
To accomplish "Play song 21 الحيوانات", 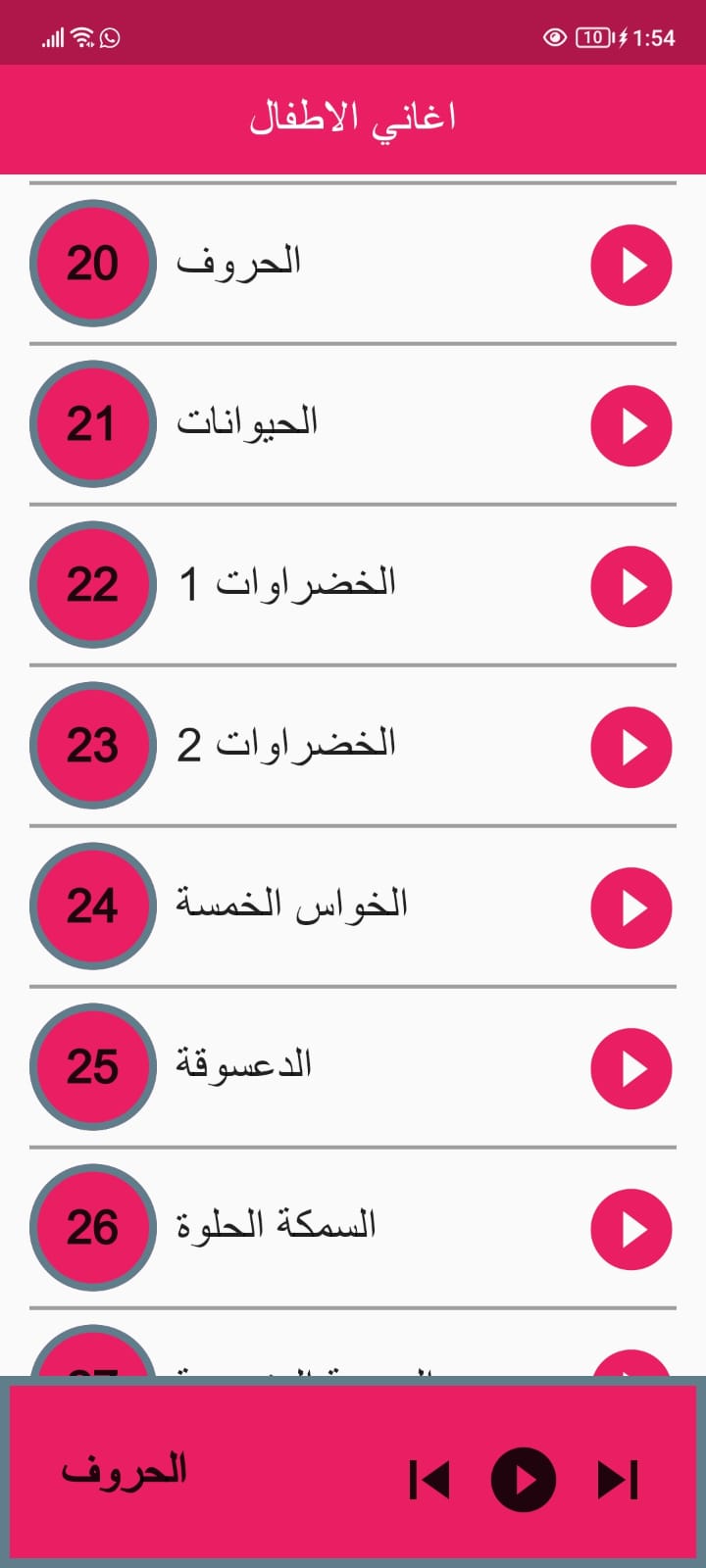I will pyautogui.click(x=631, y=425).
